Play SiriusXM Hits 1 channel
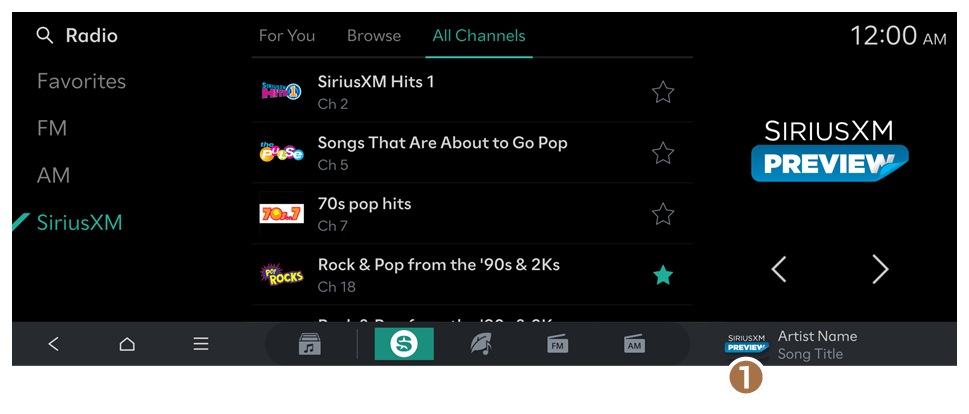The height and width of the screenshot is (414, 969). [x=472, y=92]
